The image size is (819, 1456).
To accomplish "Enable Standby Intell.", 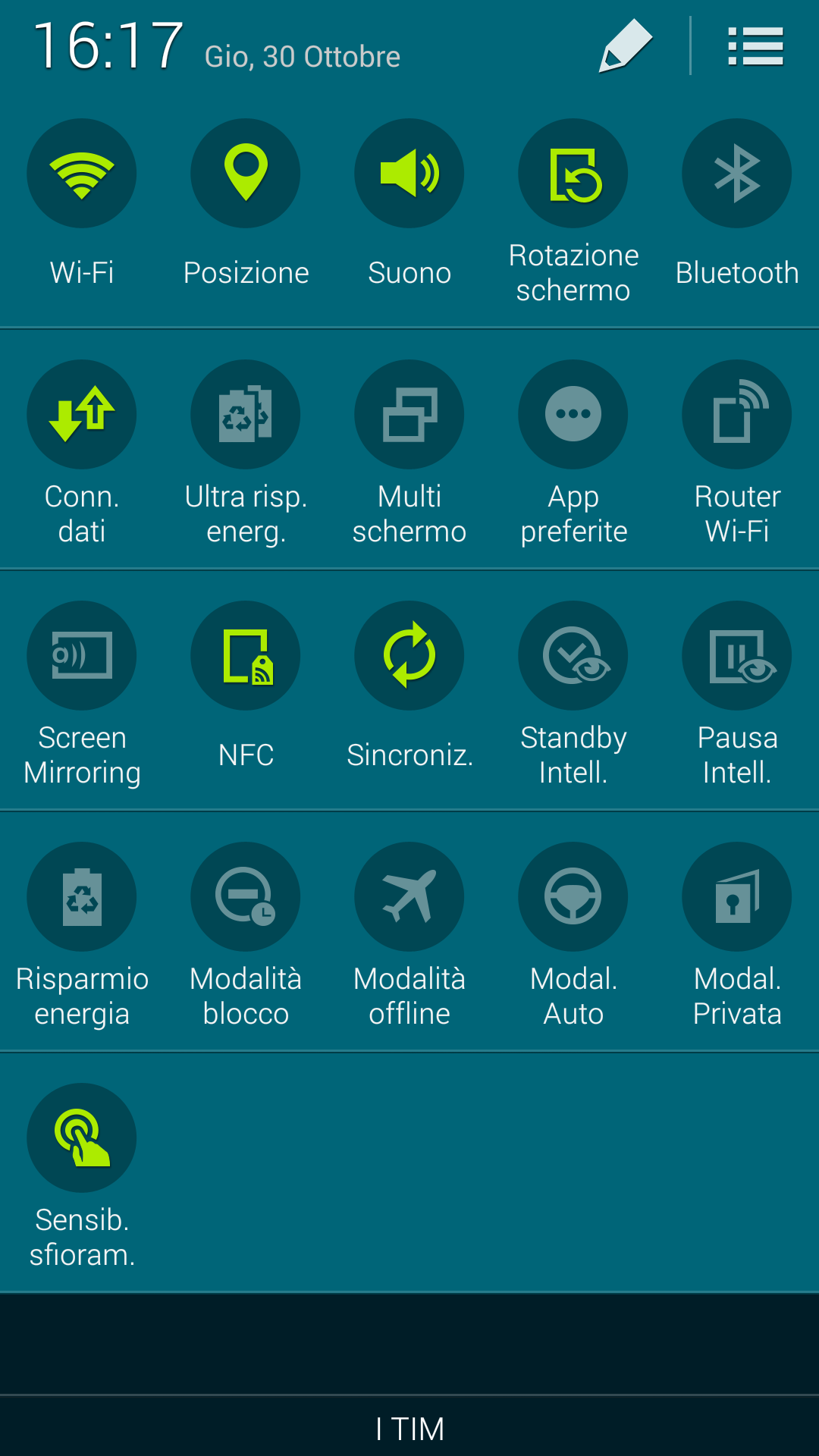I will pyautogui.click(x=573, y=655).
